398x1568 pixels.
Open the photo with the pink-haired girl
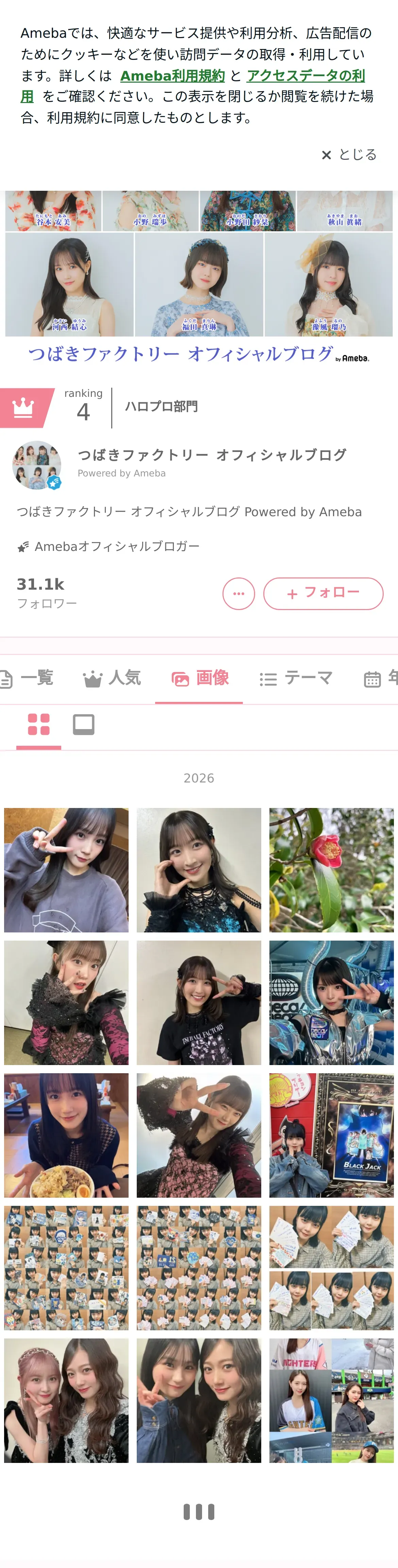(x=66, y=1401)
